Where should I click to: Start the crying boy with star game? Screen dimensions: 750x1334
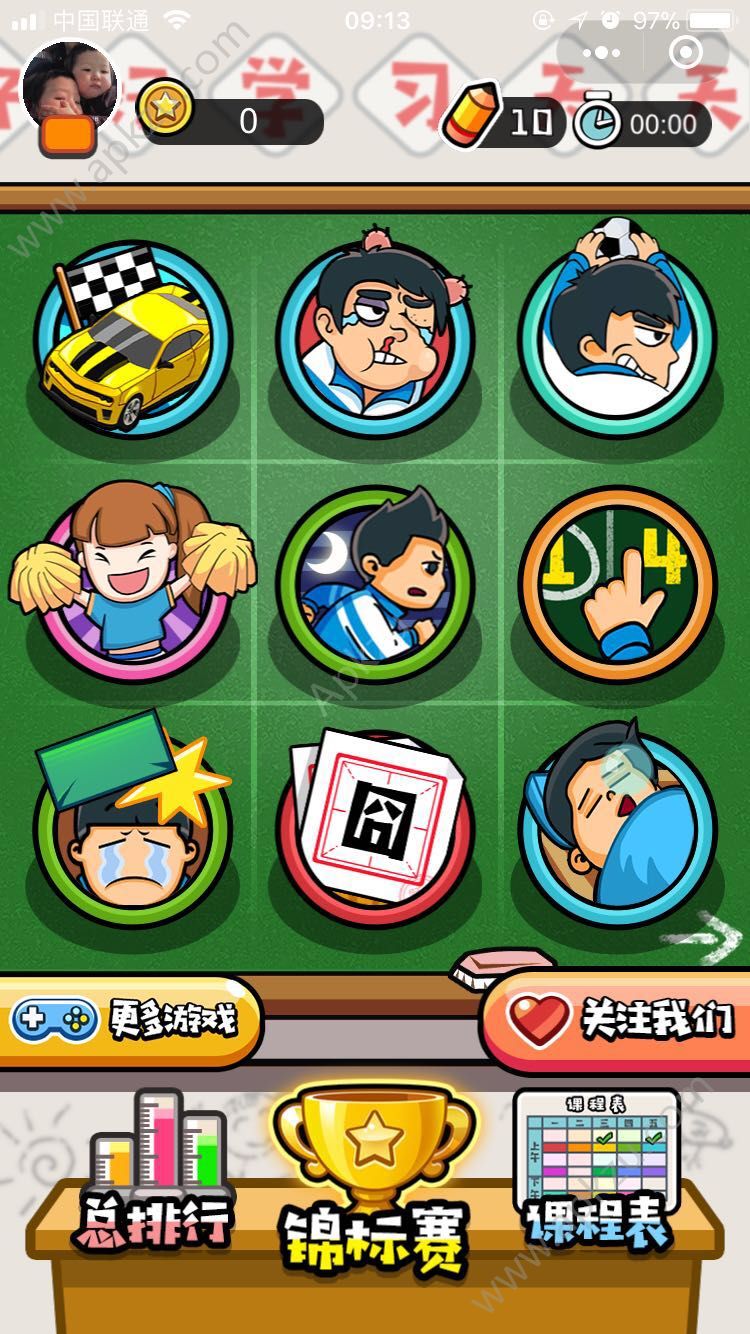(133, 825)
